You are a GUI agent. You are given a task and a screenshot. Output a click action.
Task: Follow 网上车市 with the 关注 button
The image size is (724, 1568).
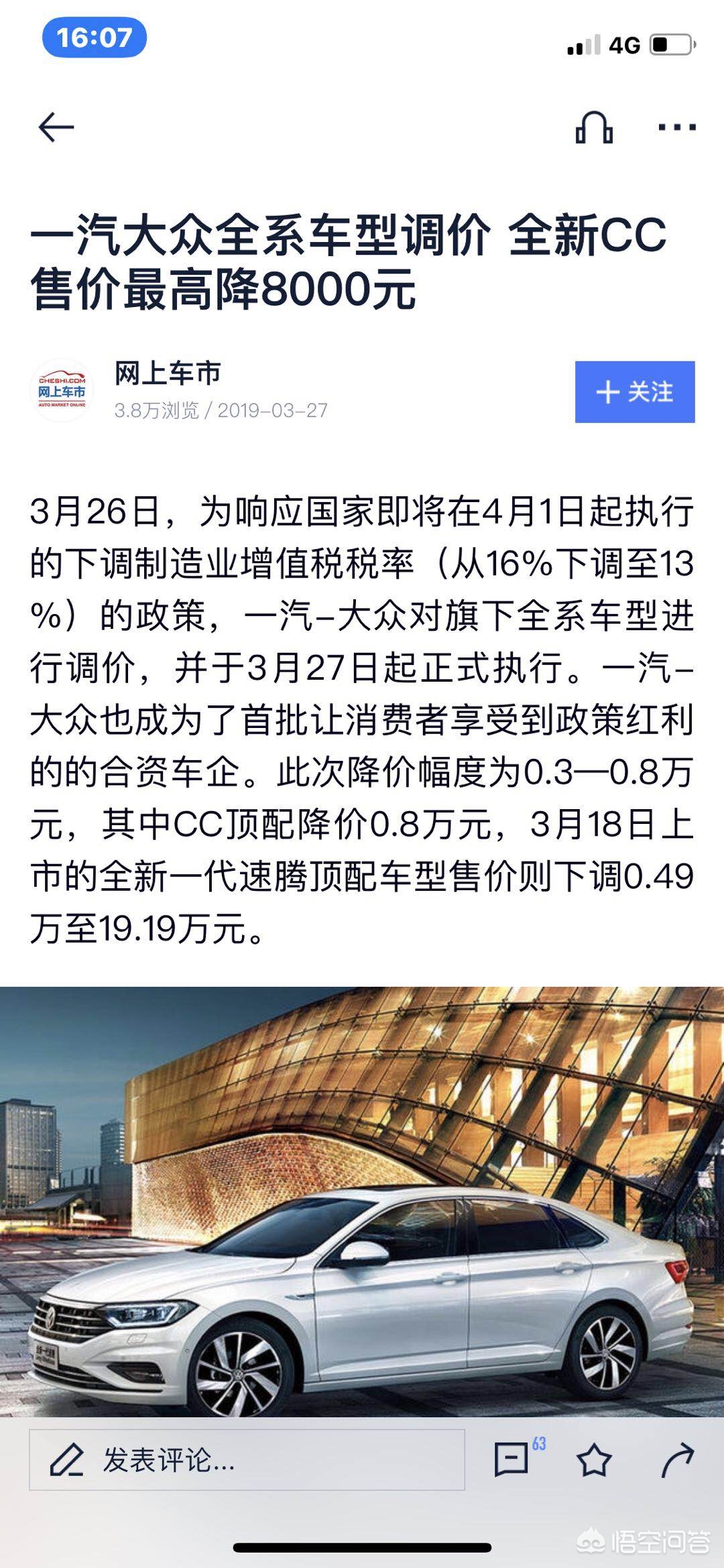tap(635, 391)
